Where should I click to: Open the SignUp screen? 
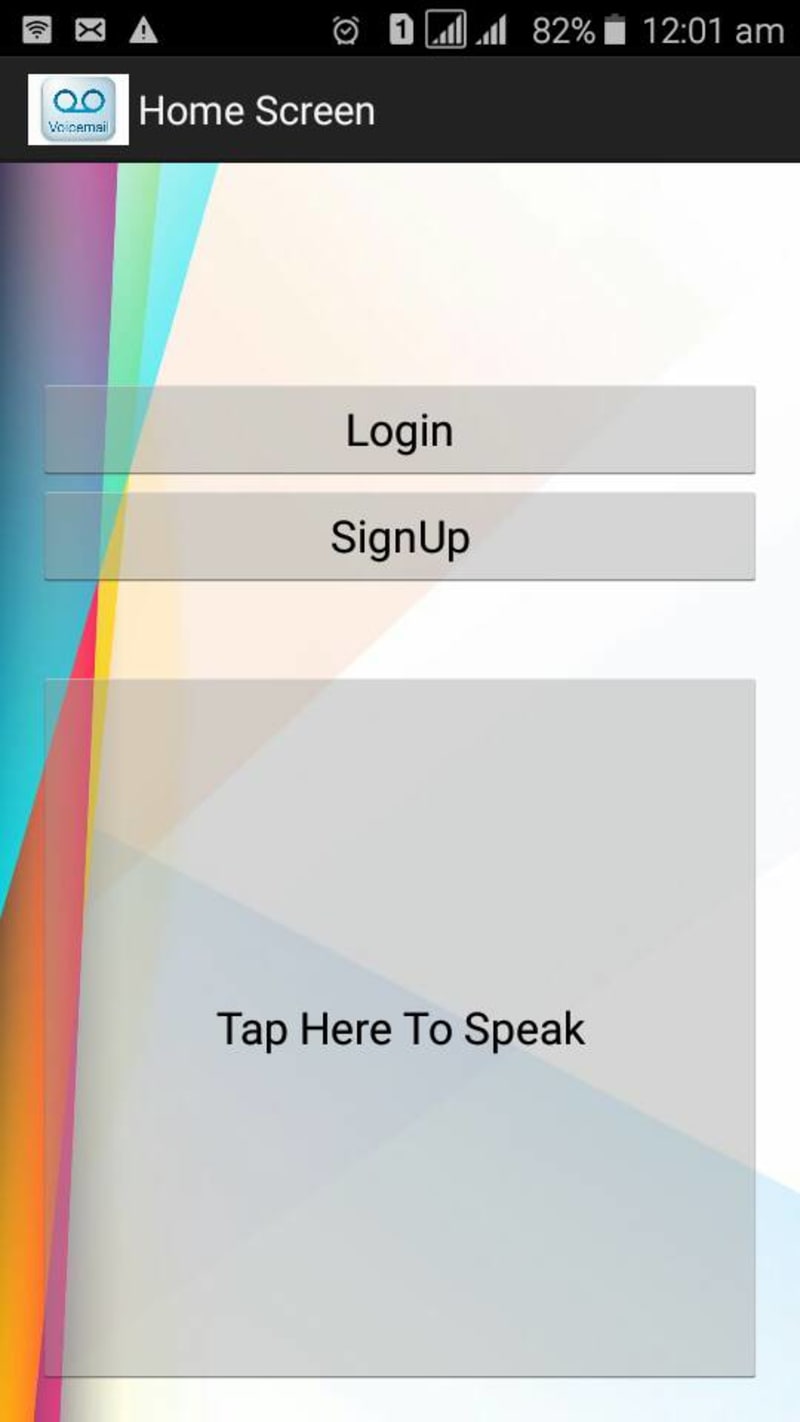[x=399, y=536]
